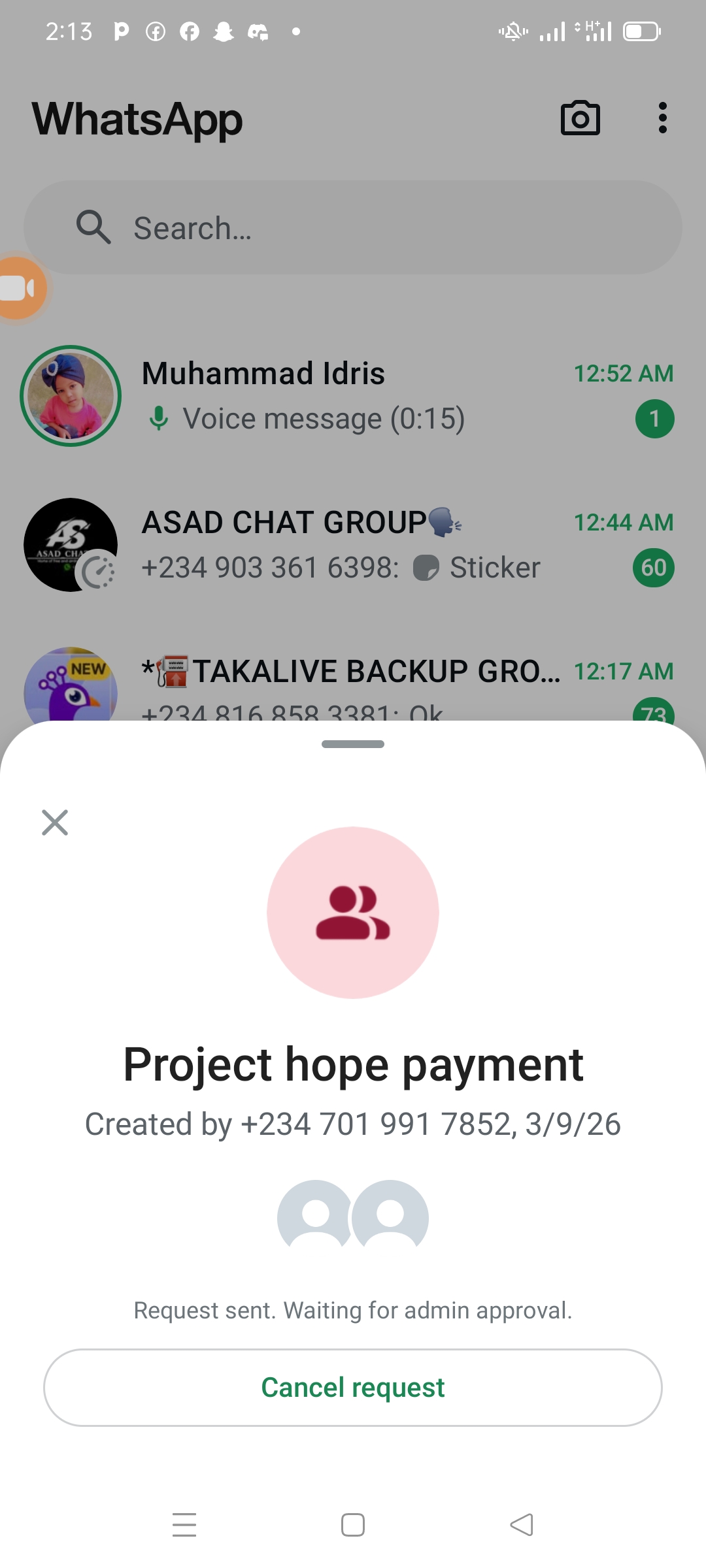Go to the phone's home screen

click(x=353, y=1525)
